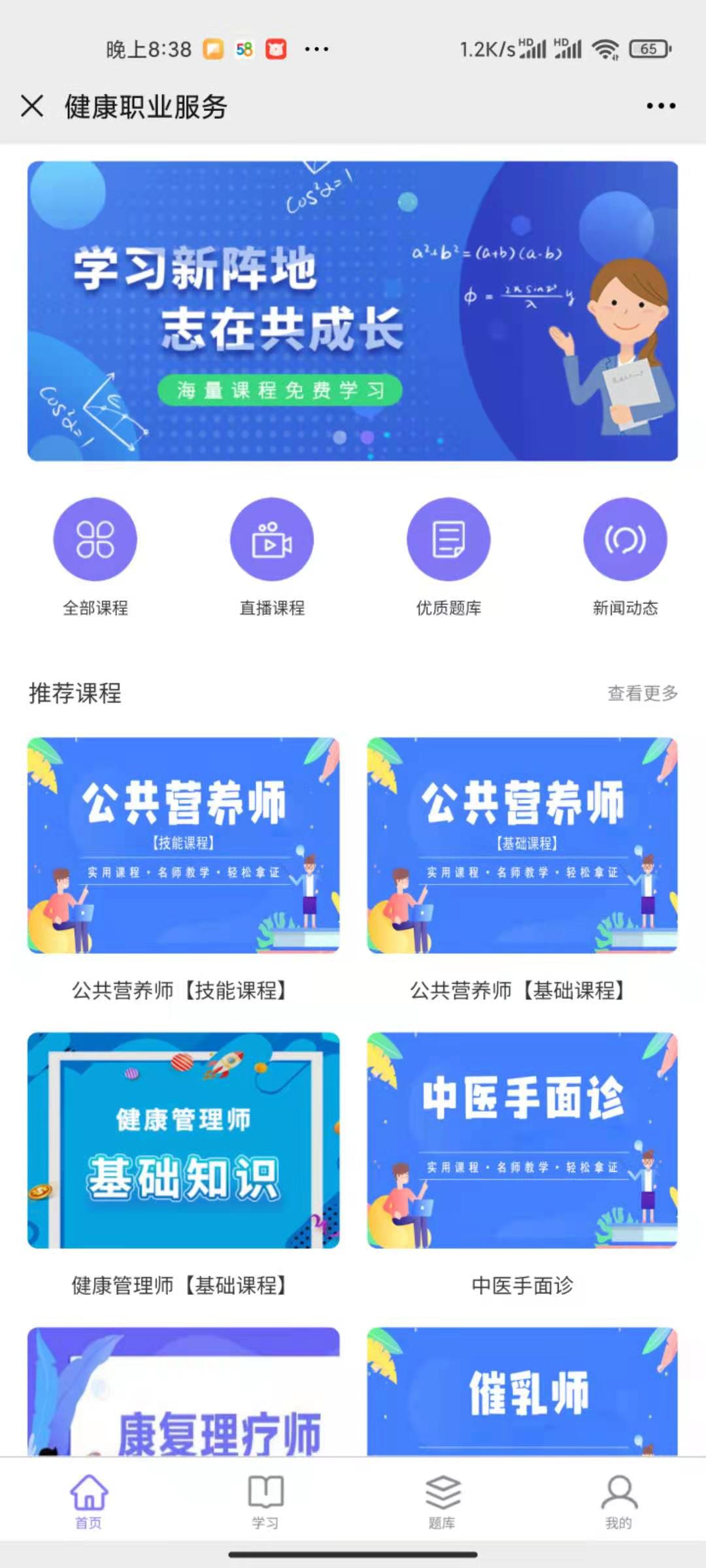Viewport: 706px width, 1568px height.
Task: Switch to the 学习 tab
Action: pos(265,1501)
